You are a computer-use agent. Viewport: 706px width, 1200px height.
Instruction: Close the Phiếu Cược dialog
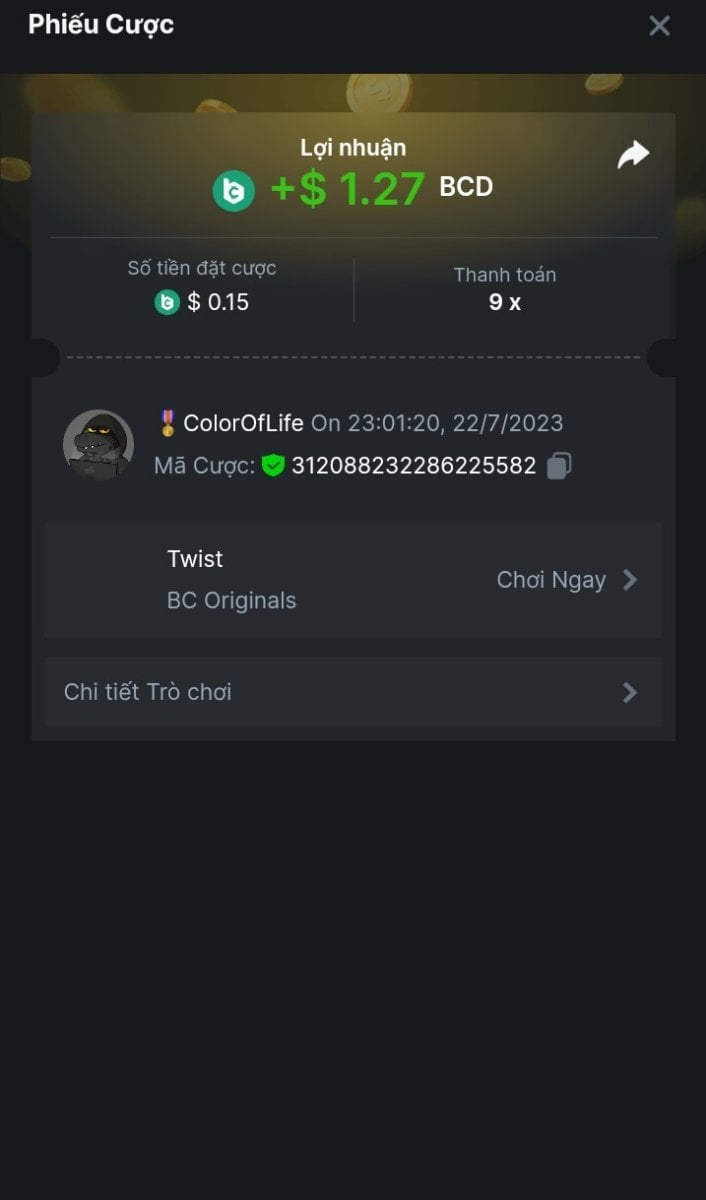659,26
